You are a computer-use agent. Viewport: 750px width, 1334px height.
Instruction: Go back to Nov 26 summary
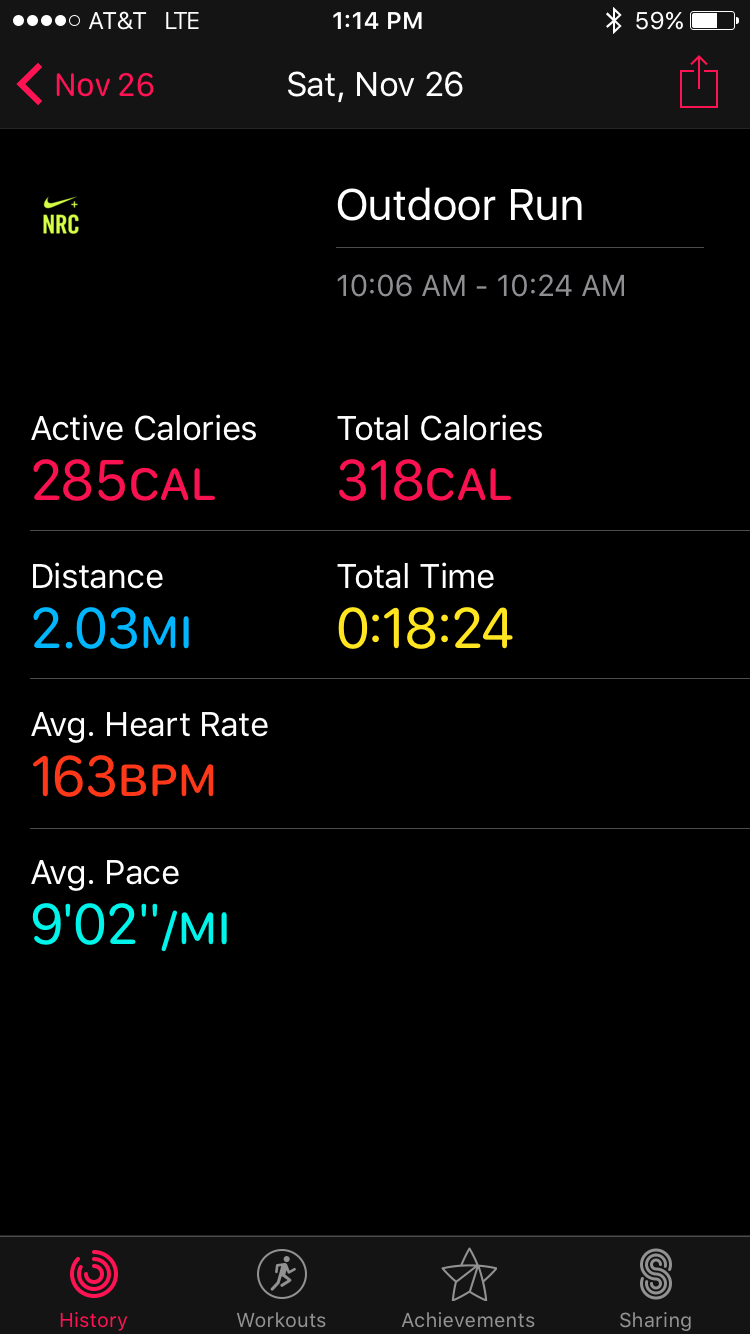[86, 85]
